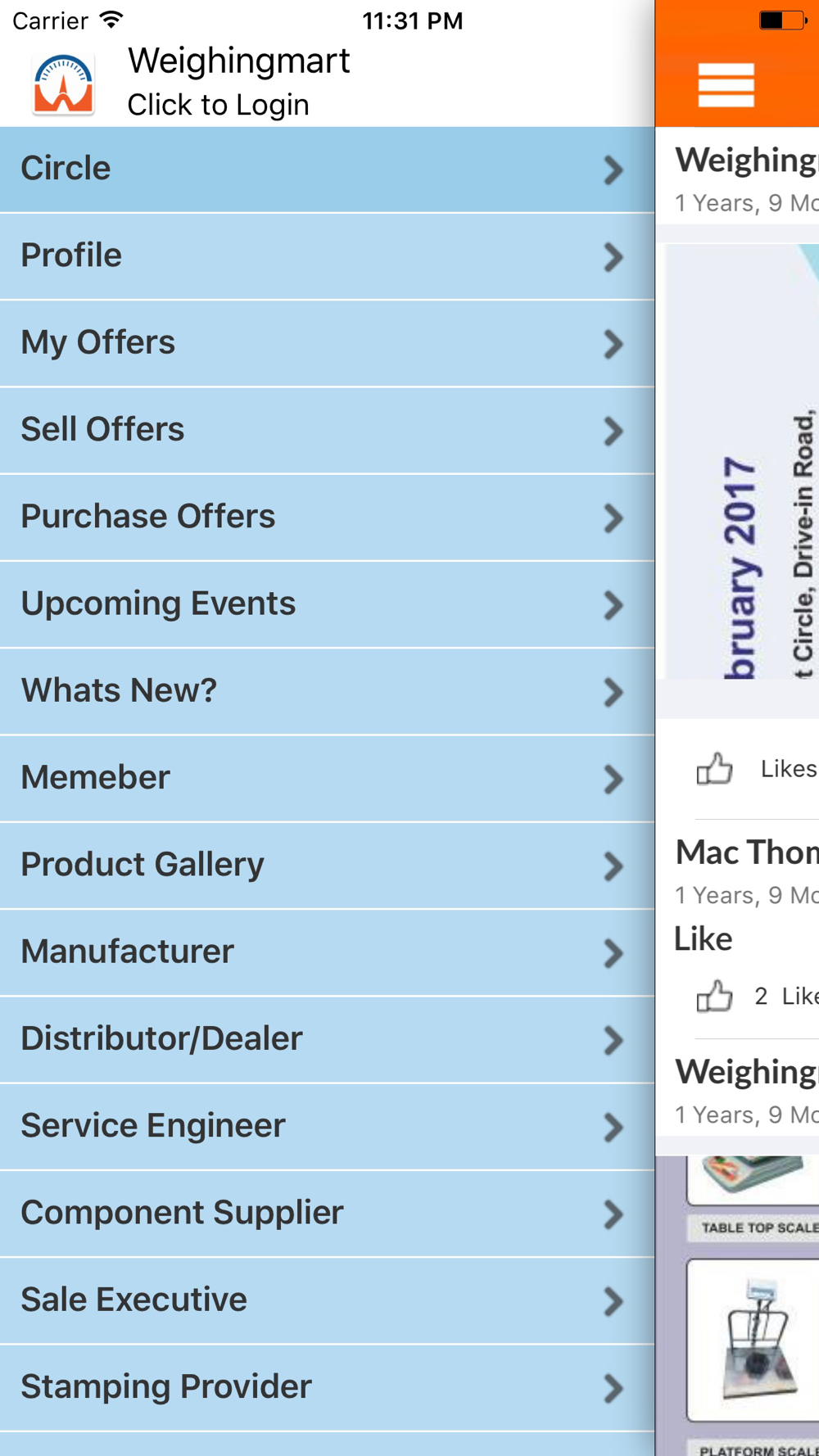Close drawer with hamburger menu button
819x1456 pixels.
pyautogui.click(x=726, y=85)
